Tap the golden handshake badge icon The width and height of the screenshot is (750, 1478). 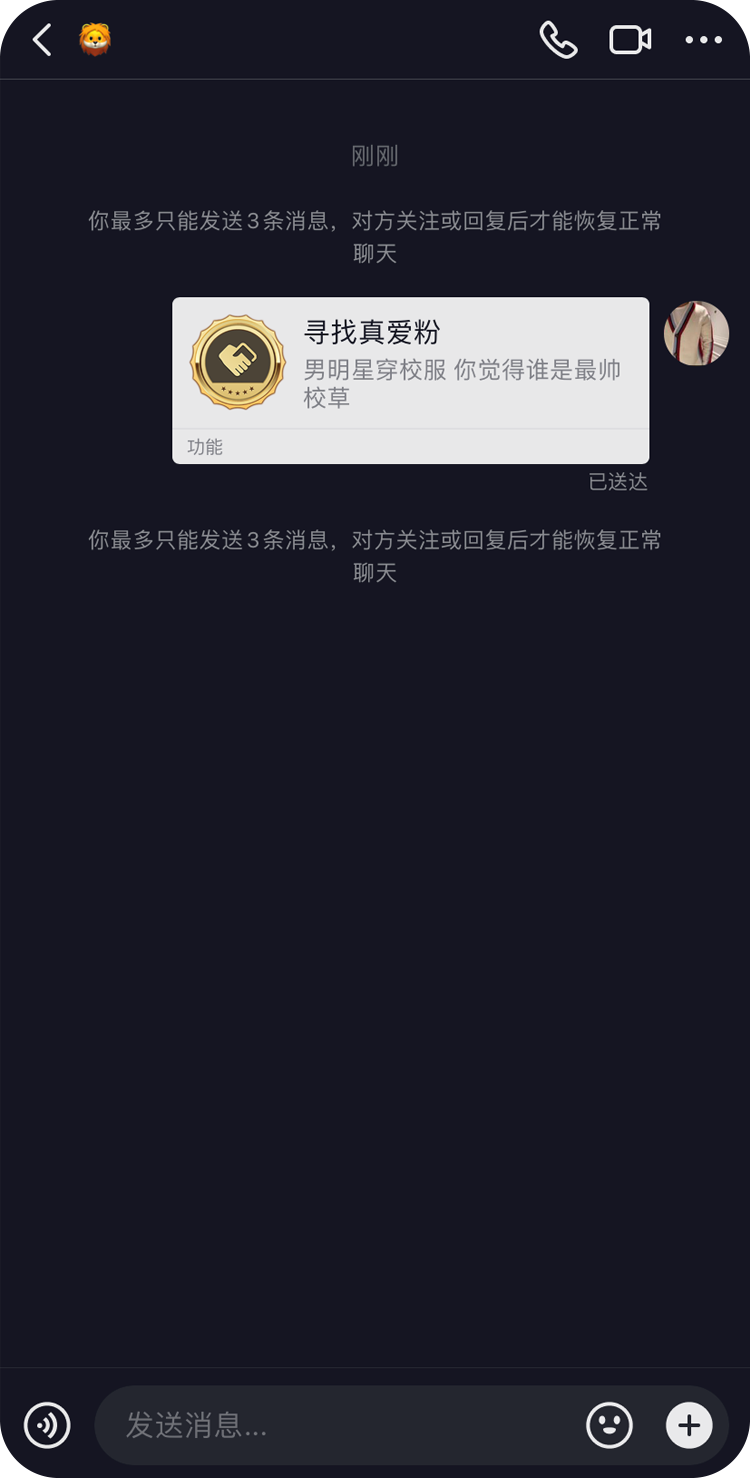[x=237, y=363]
